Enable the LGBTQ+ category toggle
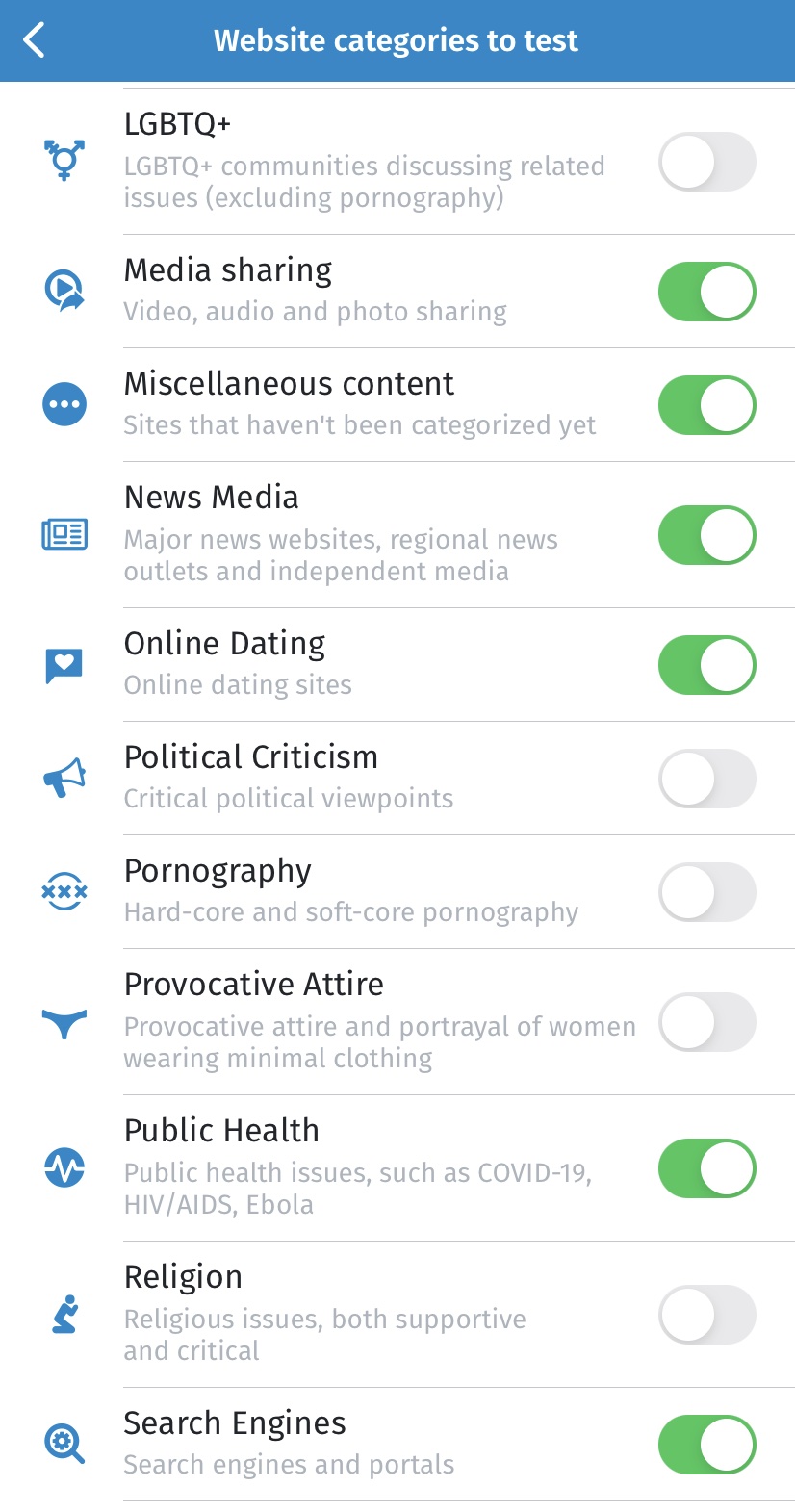The image size is (795, 1512). click(706, 162)
